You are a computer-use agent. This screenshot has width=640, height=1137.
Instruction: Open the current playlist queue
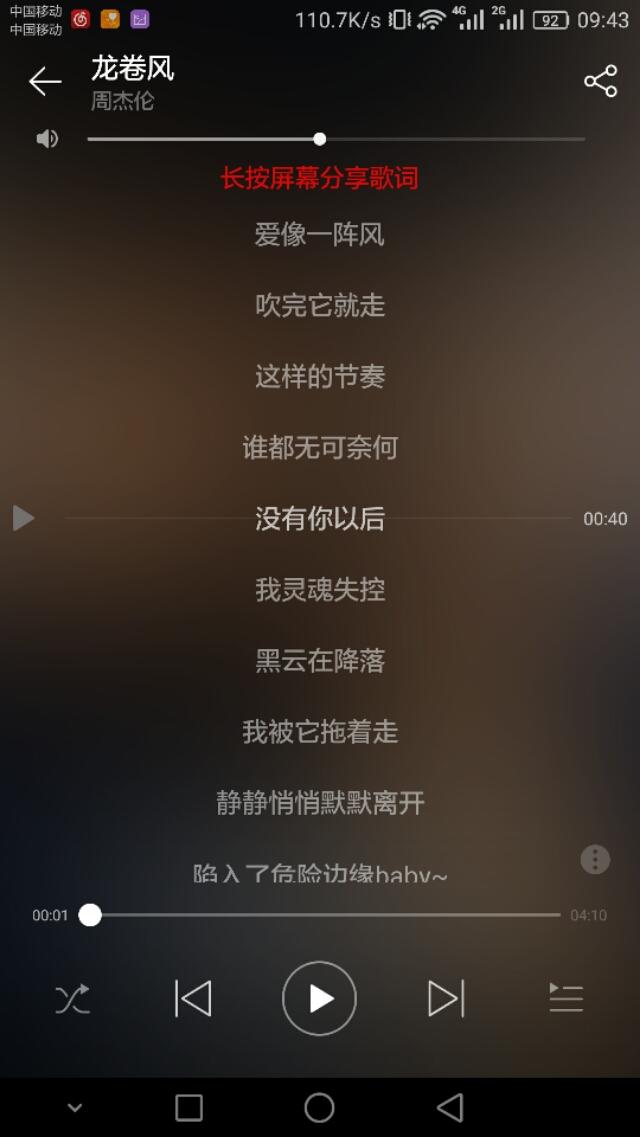566,999
